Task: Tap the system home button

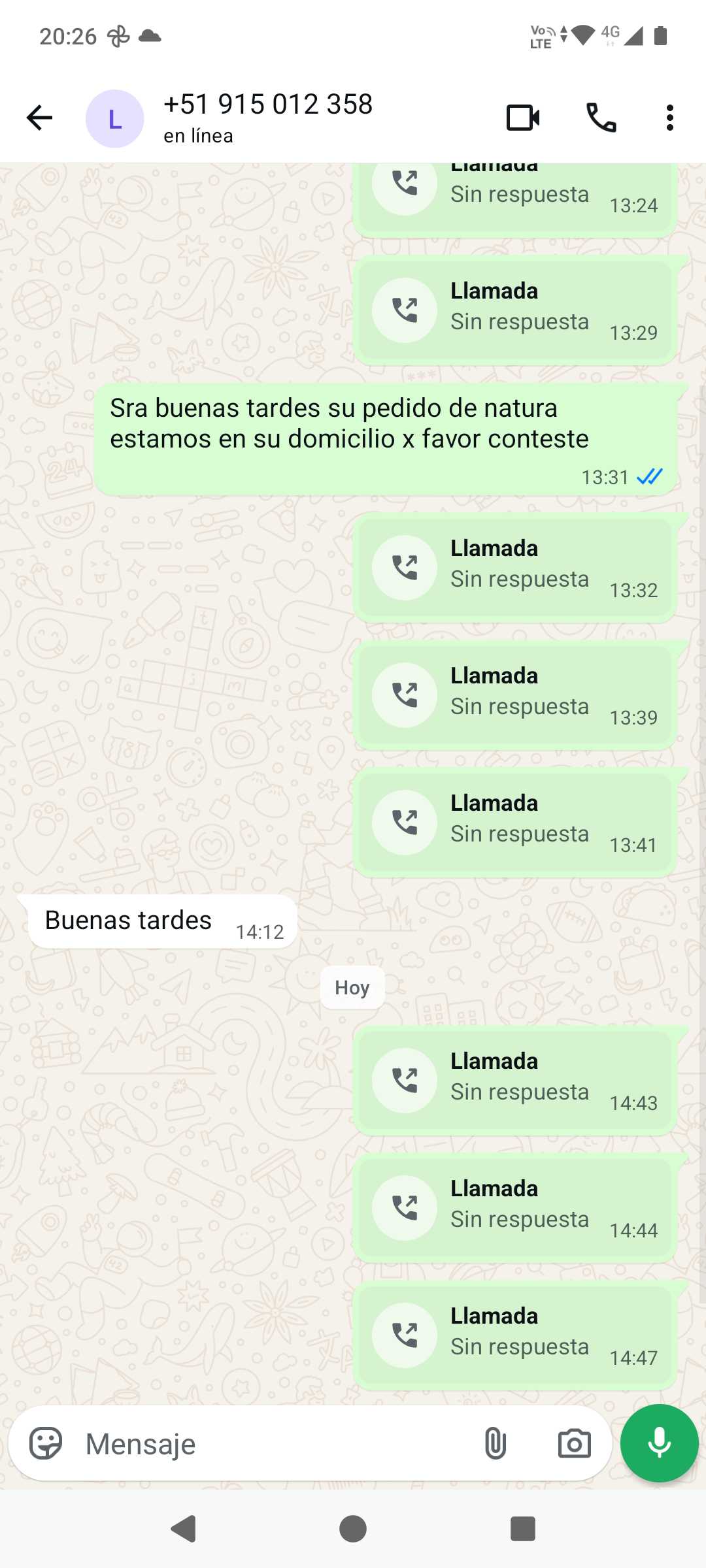Action: point(353,1529)
